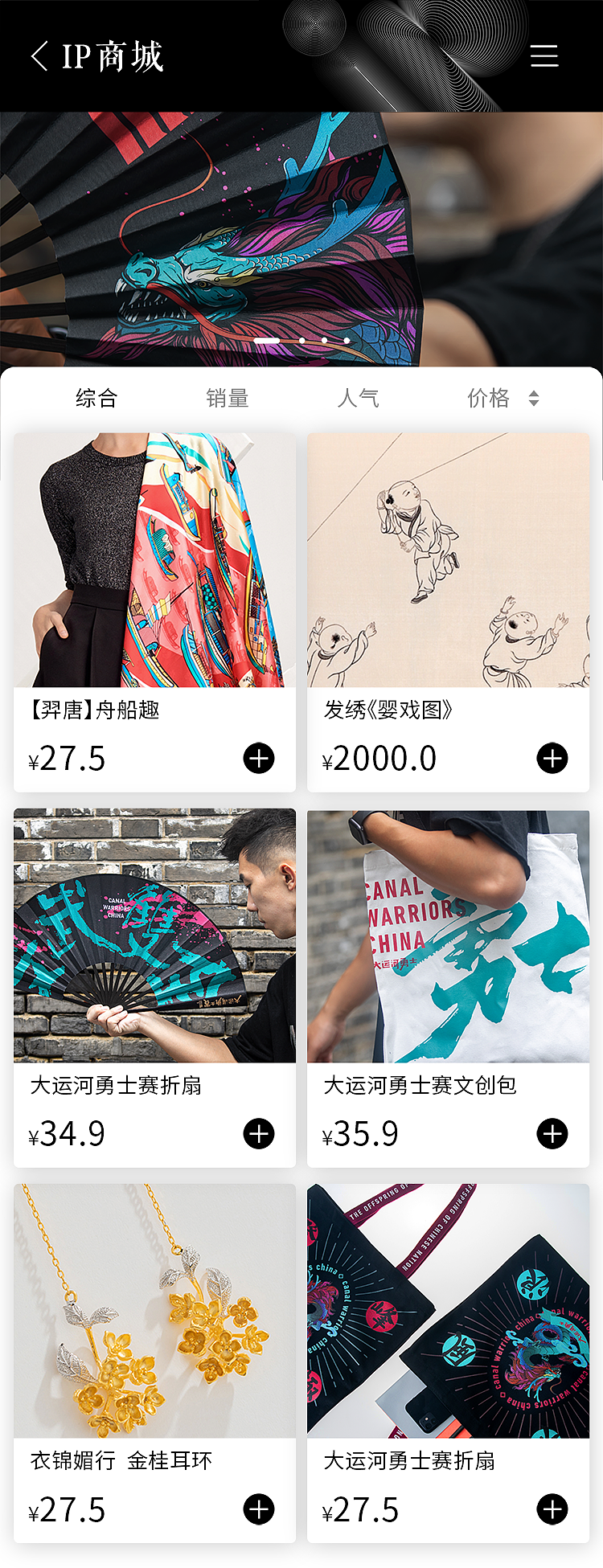Screen dimensions: 603x1568
Task: Tap the back arrow beside IP商城 title
Action: coord(38,57)
